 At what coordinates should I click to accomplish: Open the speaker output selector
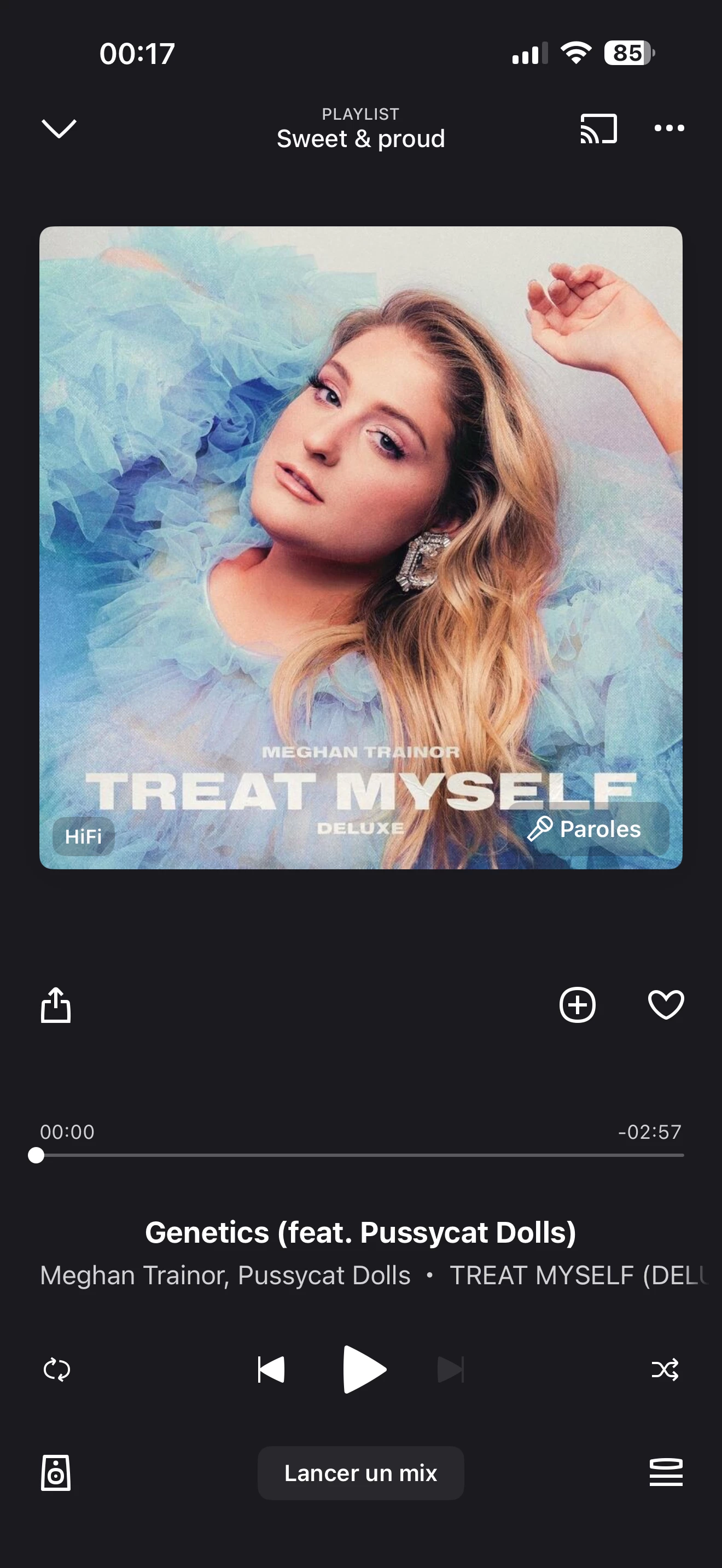click(56, 1473)
